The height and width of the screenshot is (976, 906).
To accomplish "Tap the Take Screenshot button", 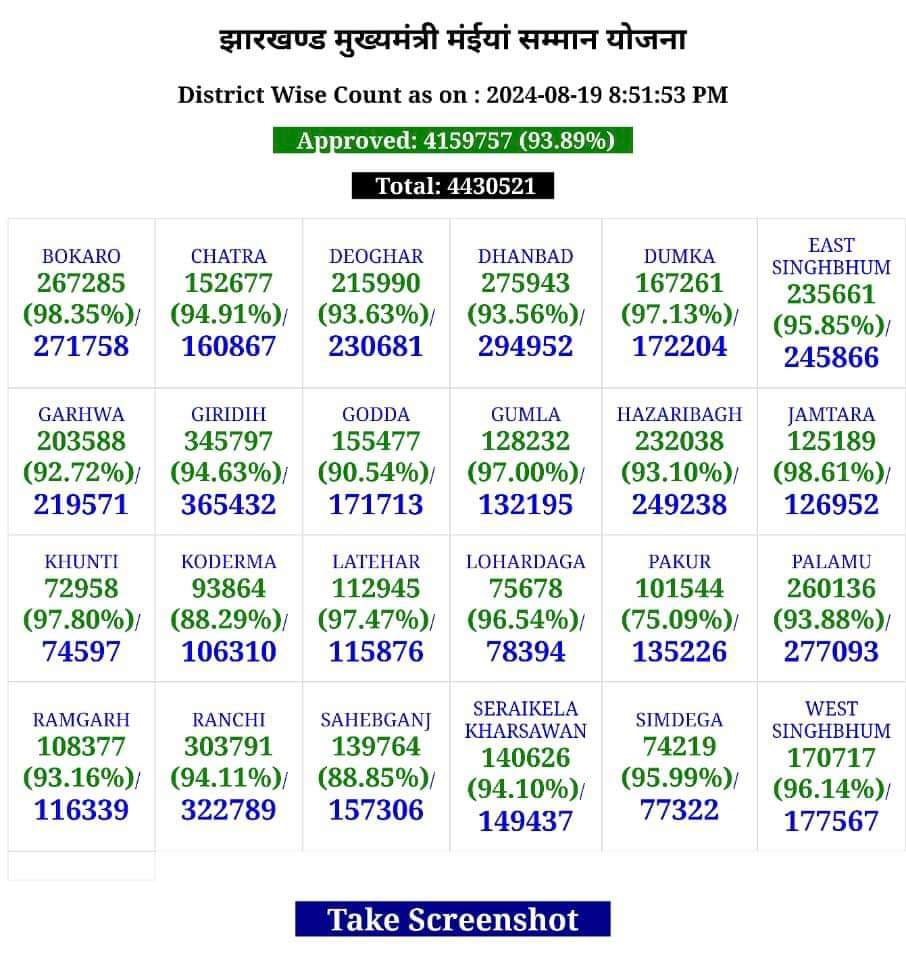I will [452, 919].
